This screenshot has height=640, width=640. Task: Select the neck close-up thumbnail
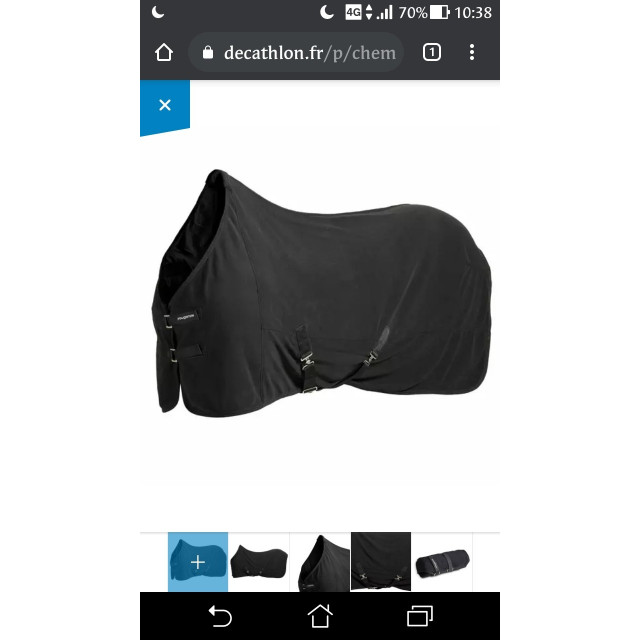tap(320, 562)
